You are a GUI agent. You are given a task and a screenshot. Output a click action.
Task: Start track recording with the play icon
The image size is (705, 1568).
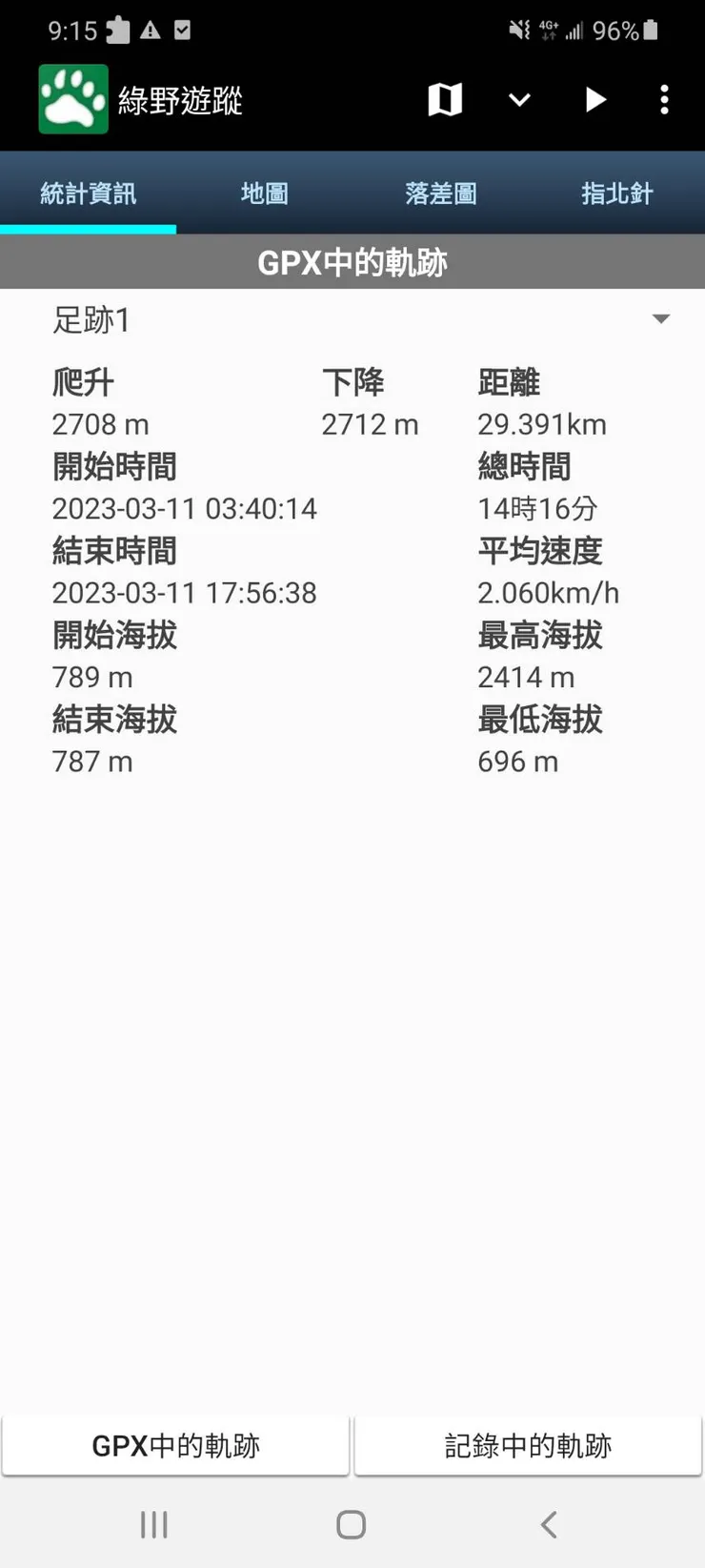(x=594, y=99)
